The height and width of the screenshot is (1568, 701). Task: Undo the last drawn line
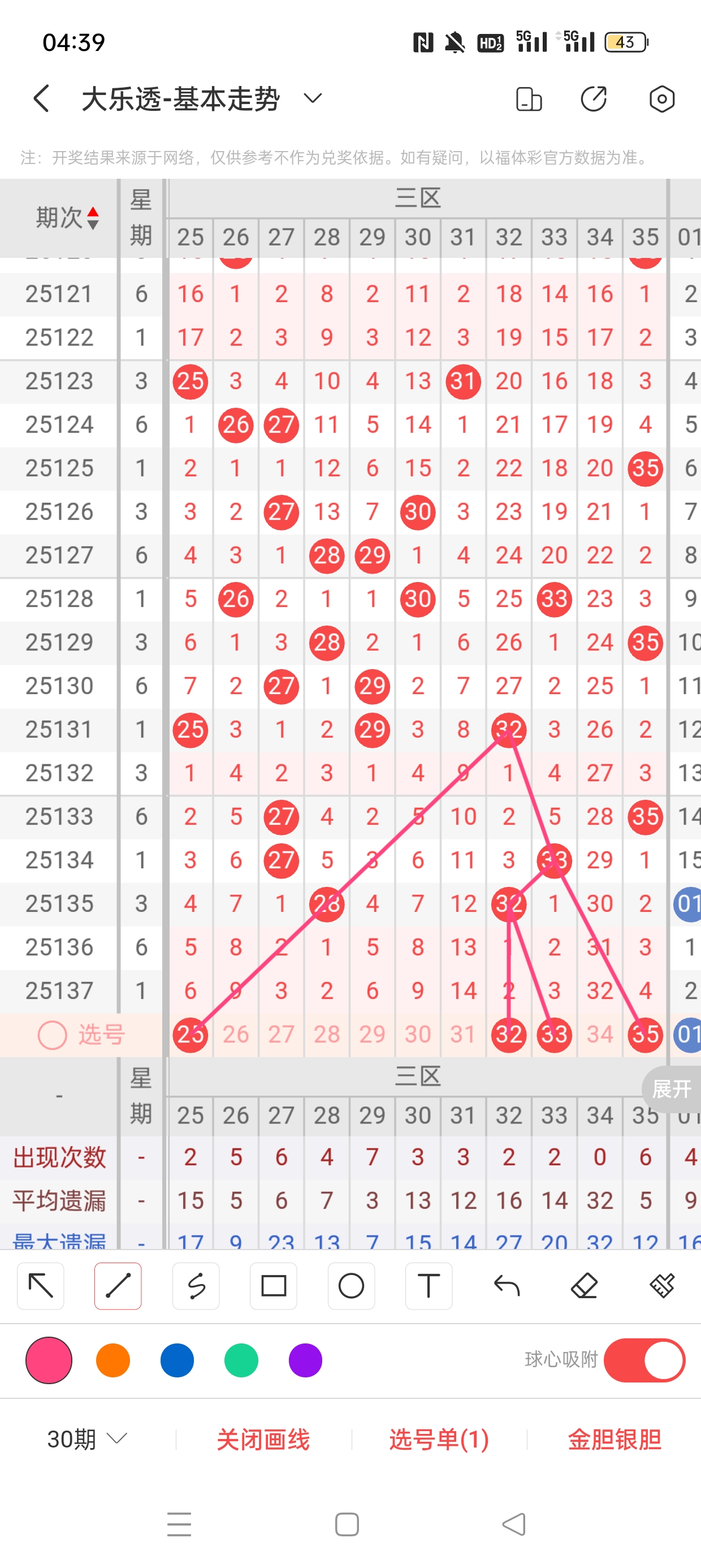coord(507,1286)
